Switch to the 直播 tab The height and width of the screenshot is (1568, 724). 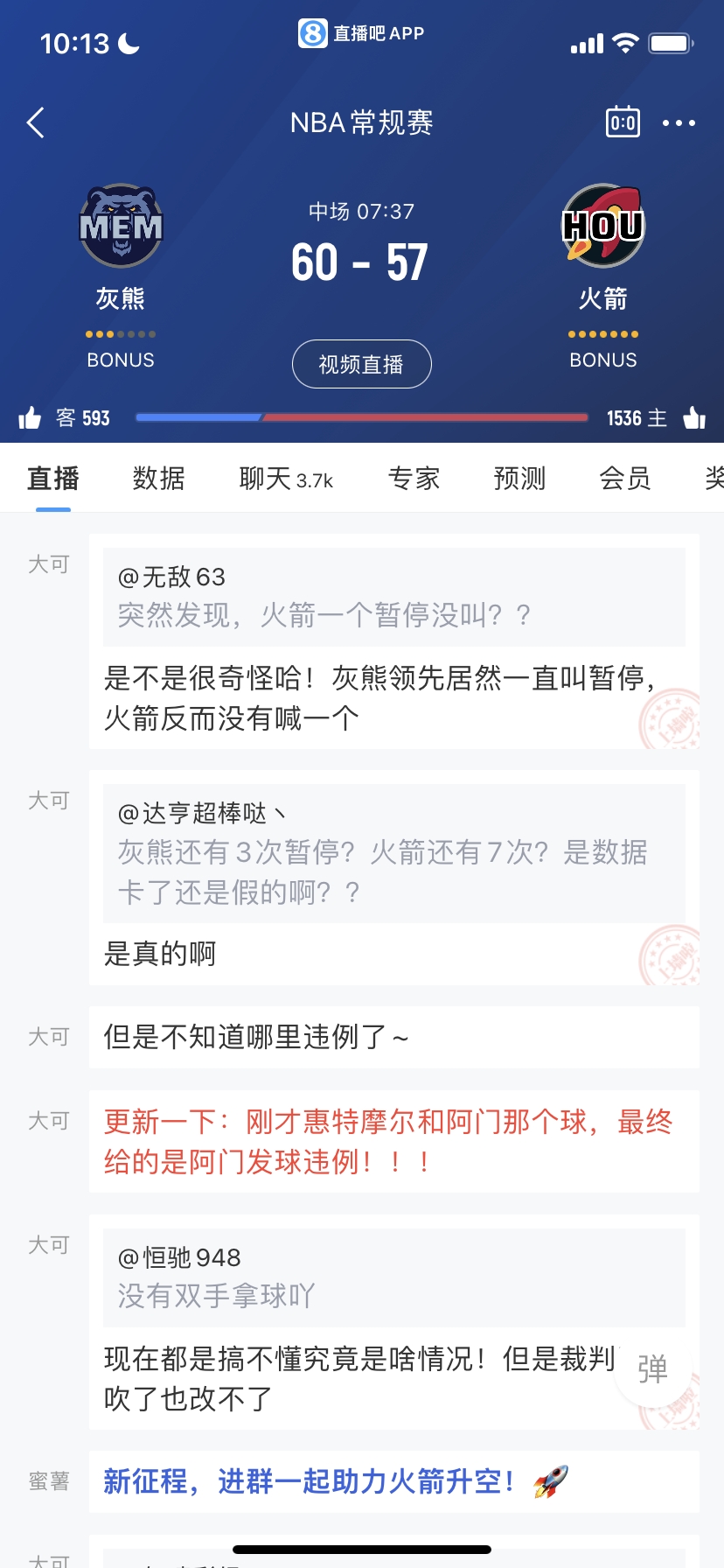(53, 479)
